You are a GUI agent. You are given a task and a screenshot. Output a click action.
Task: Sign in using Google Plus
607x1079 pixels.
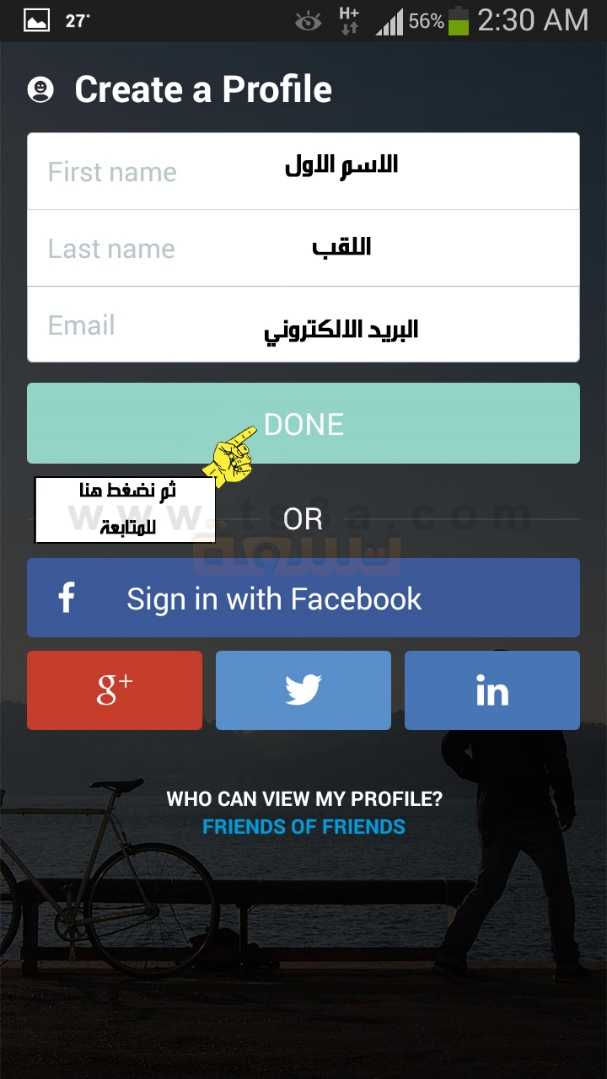pos(115,690)
